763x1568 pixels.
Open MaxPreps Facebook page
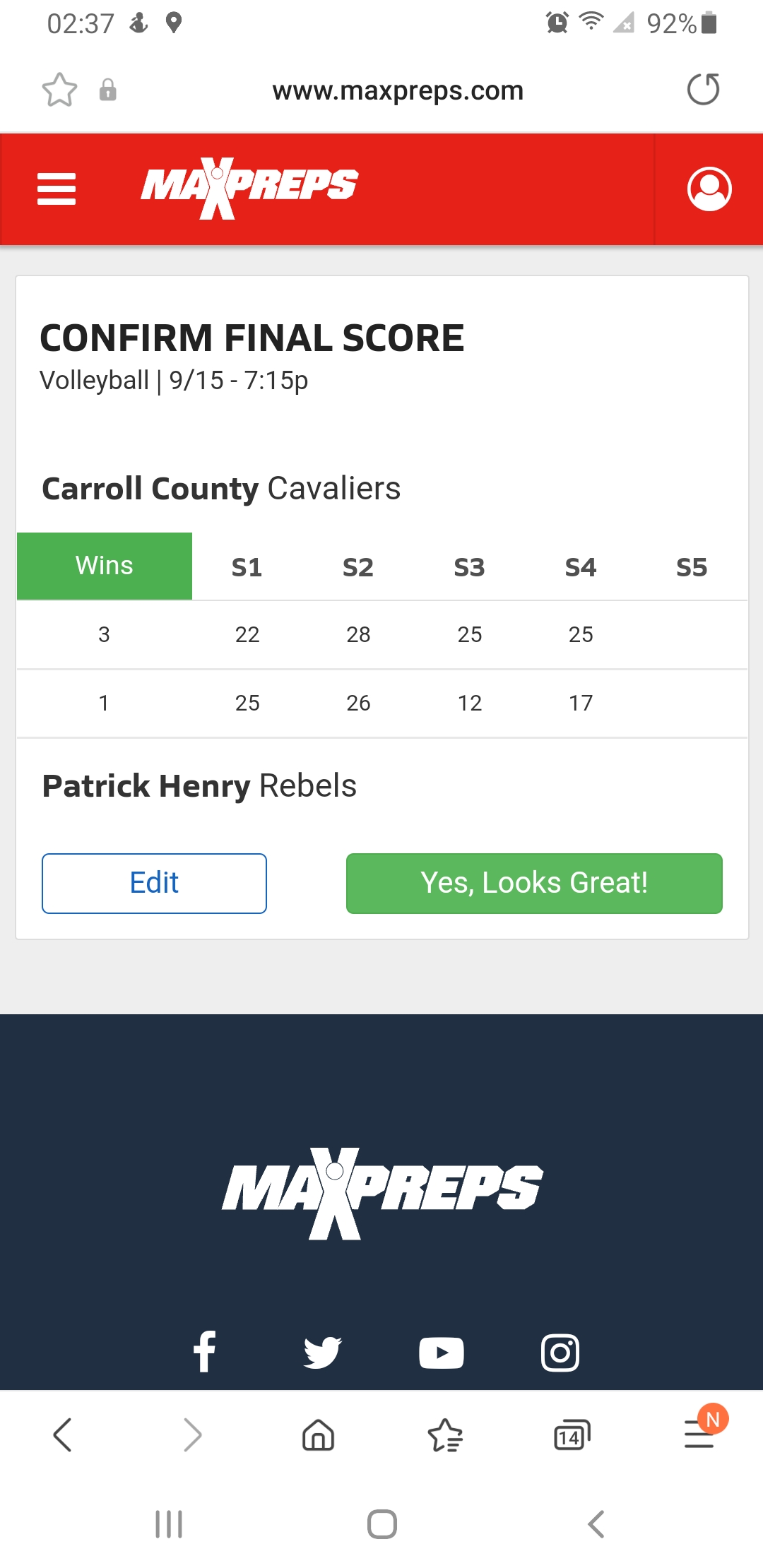[x=205, y=1352]
